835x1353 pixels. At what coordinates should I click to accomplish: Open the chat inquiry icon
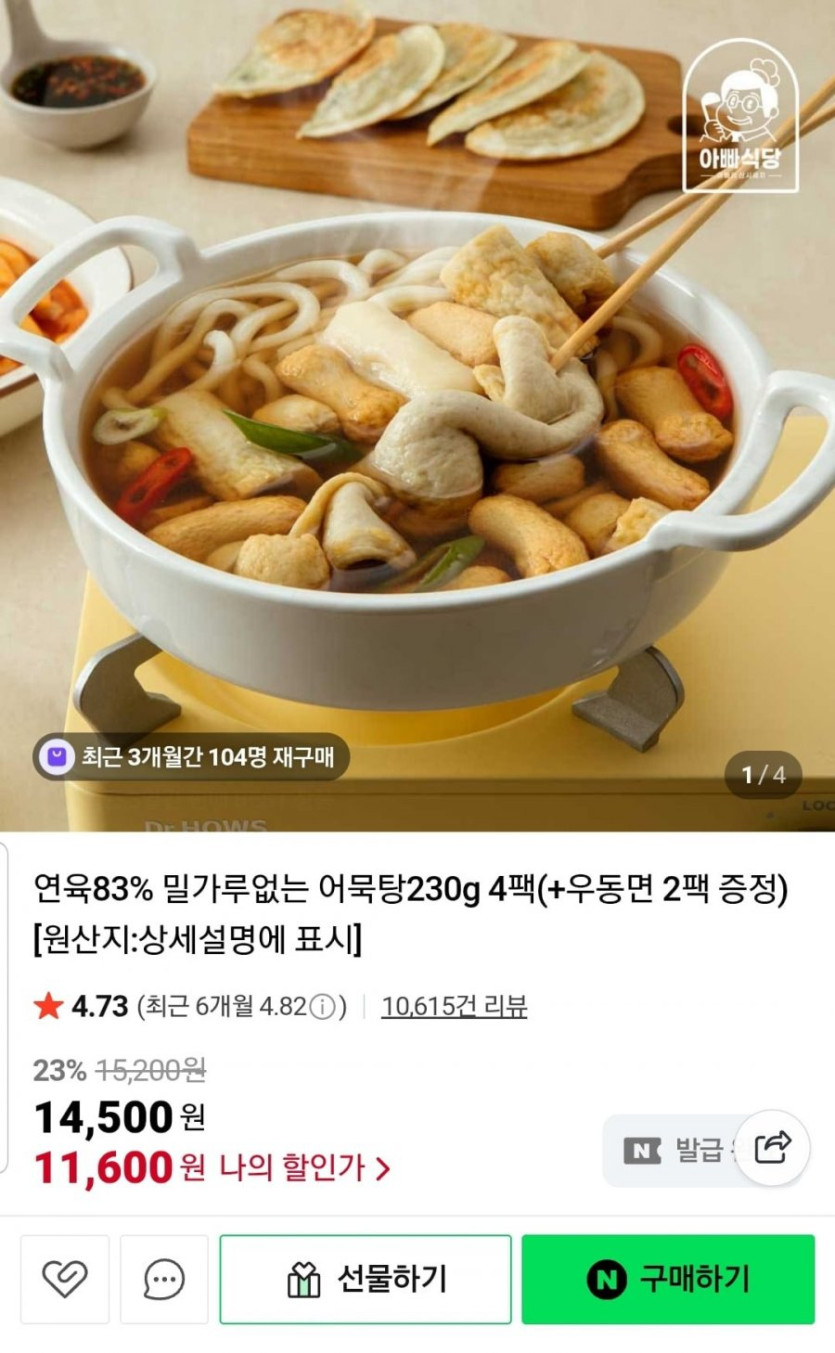(164, 1279)
